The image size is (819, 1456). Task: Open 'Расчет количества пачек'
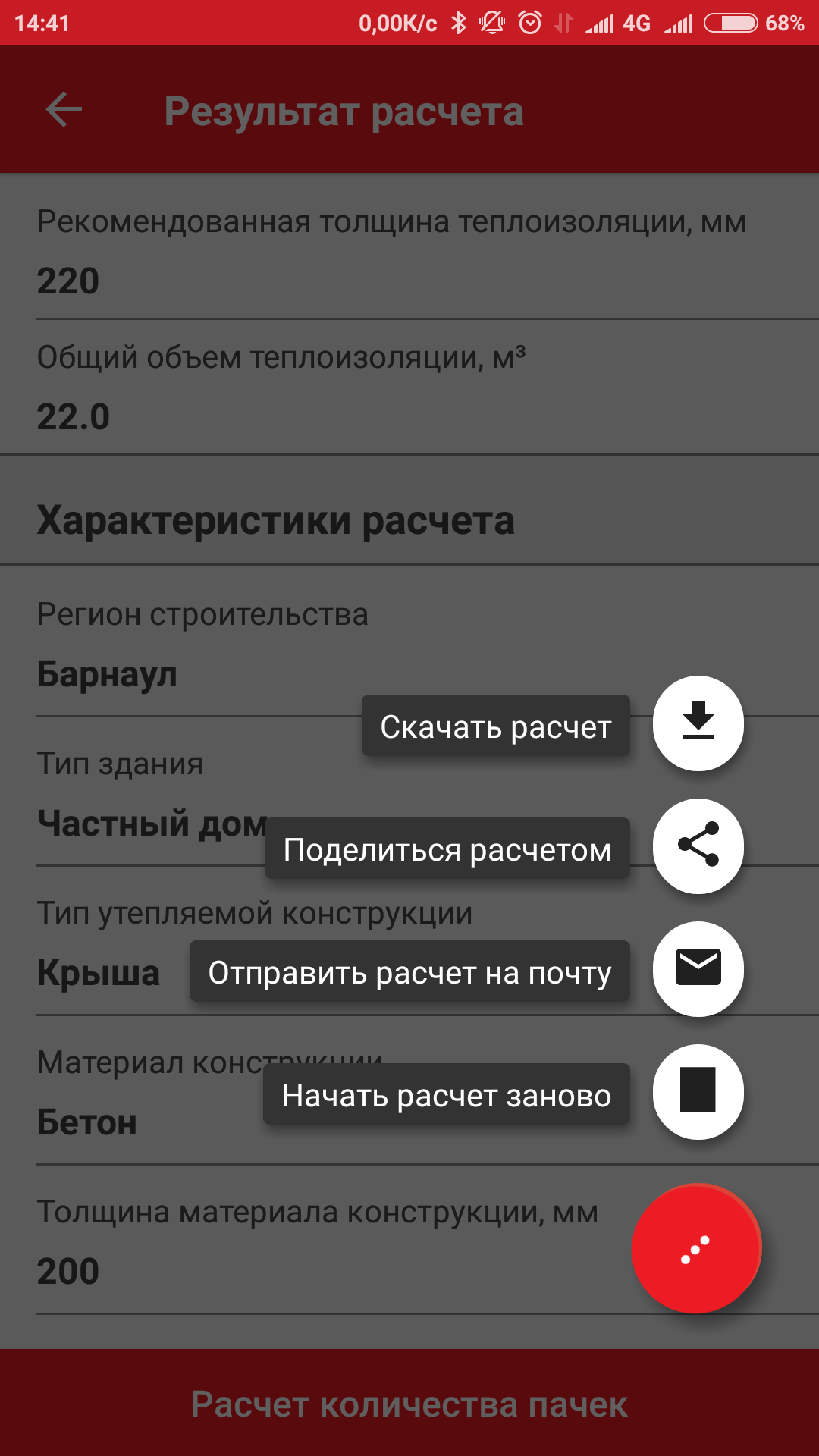[x=409, y=1403]
